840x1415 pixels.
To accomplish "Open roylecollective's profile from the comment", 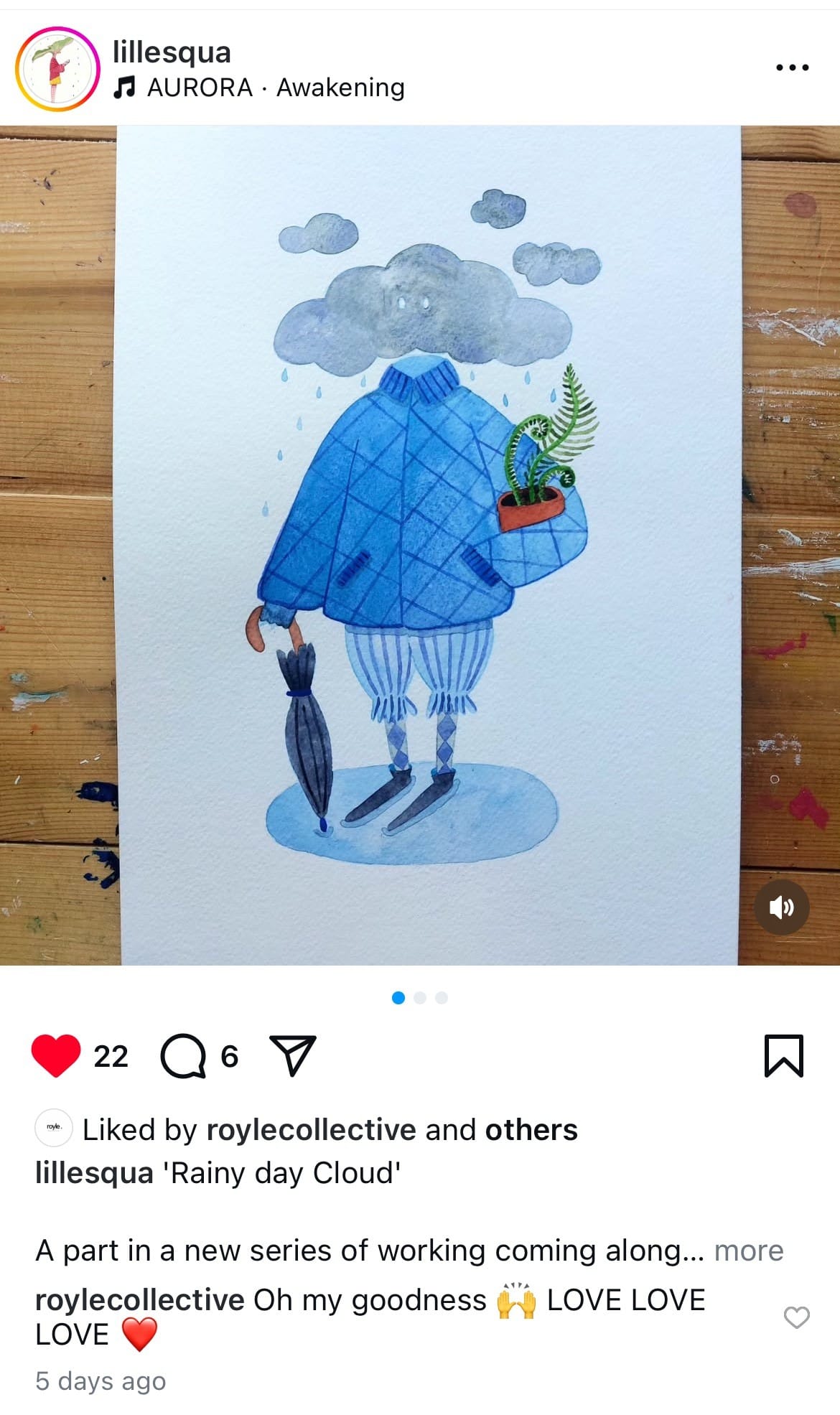I will (140, 1300).
